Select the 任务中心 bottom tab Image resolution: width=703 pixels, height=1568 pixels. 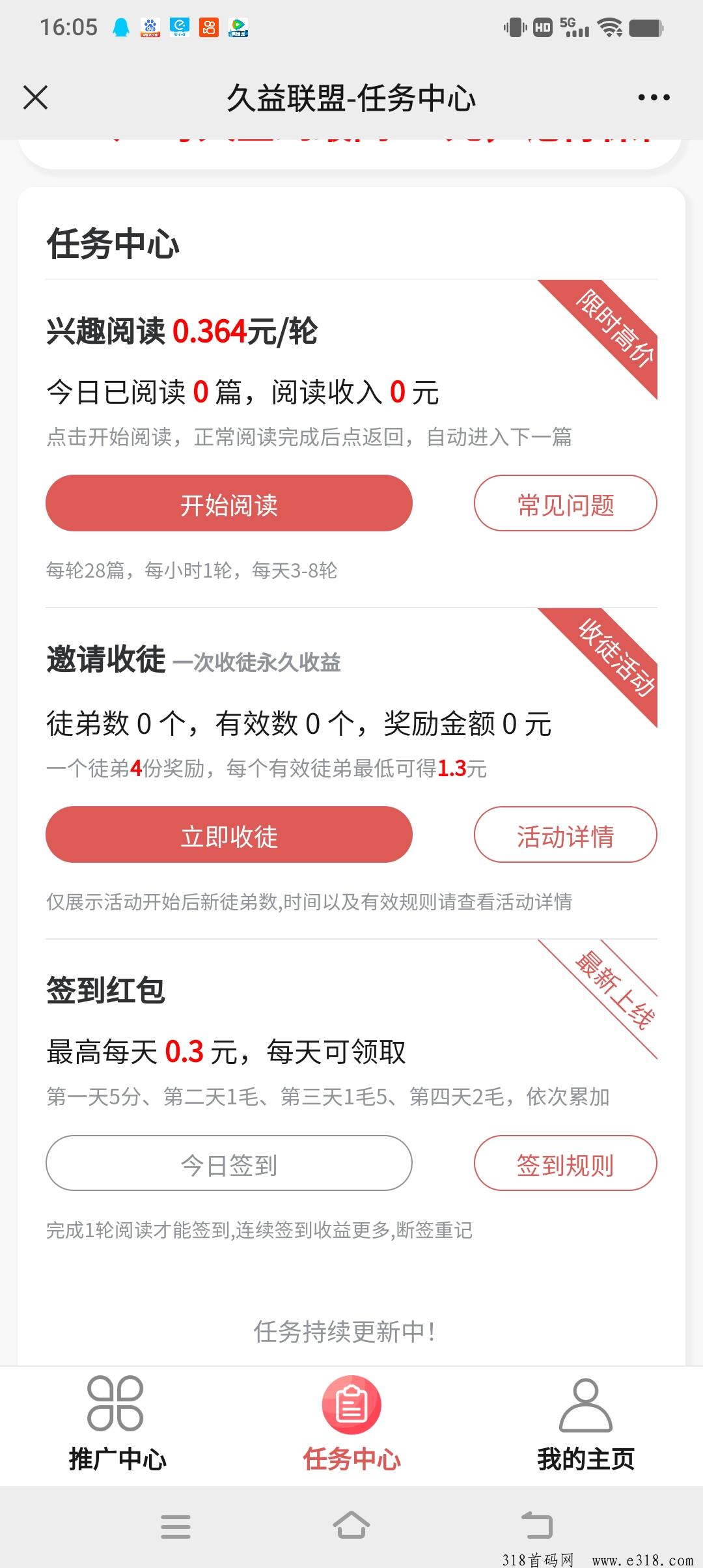pos(351,1423)
